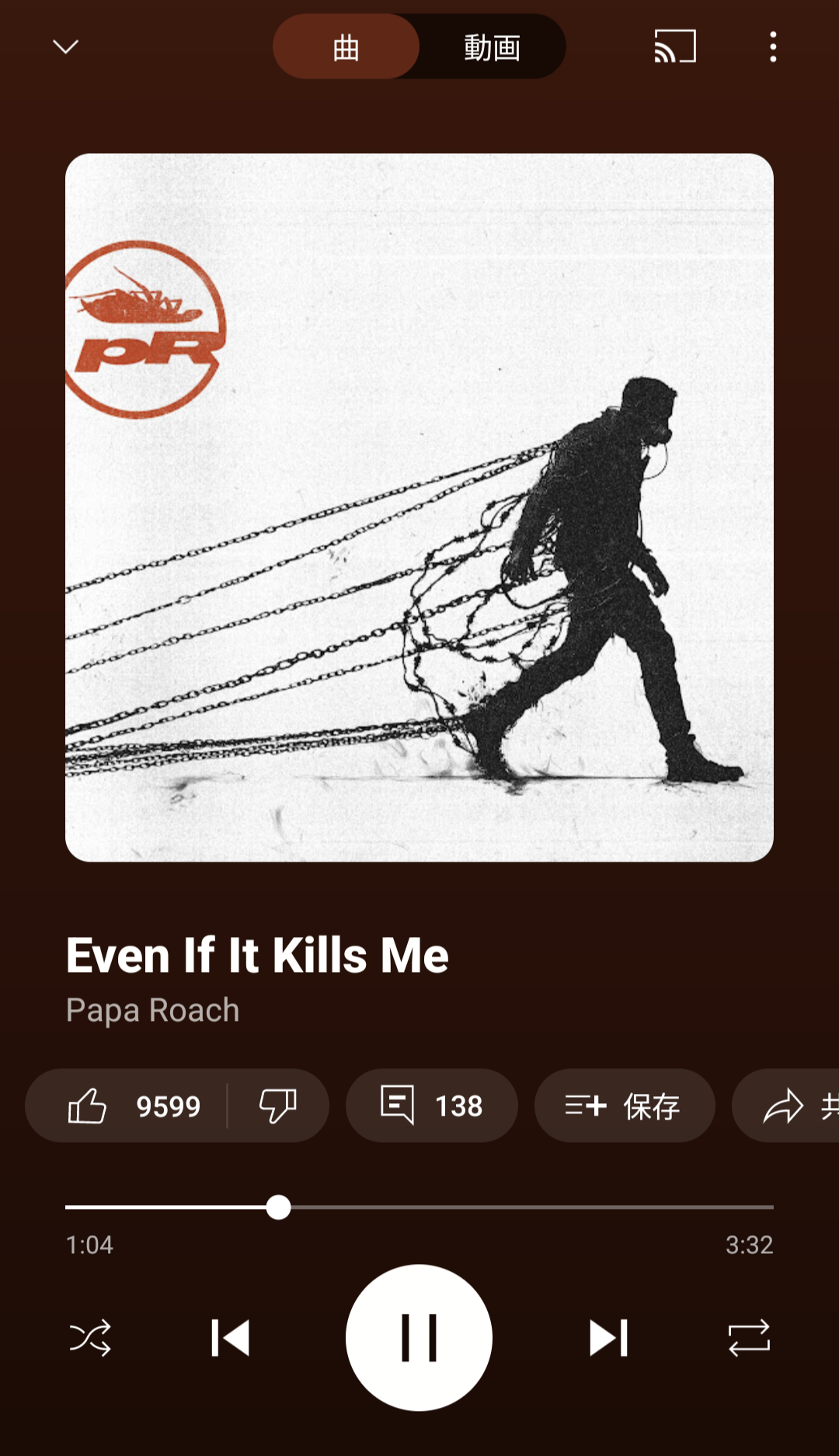
Task: Cast to a device
Action: tap(674, 47)
